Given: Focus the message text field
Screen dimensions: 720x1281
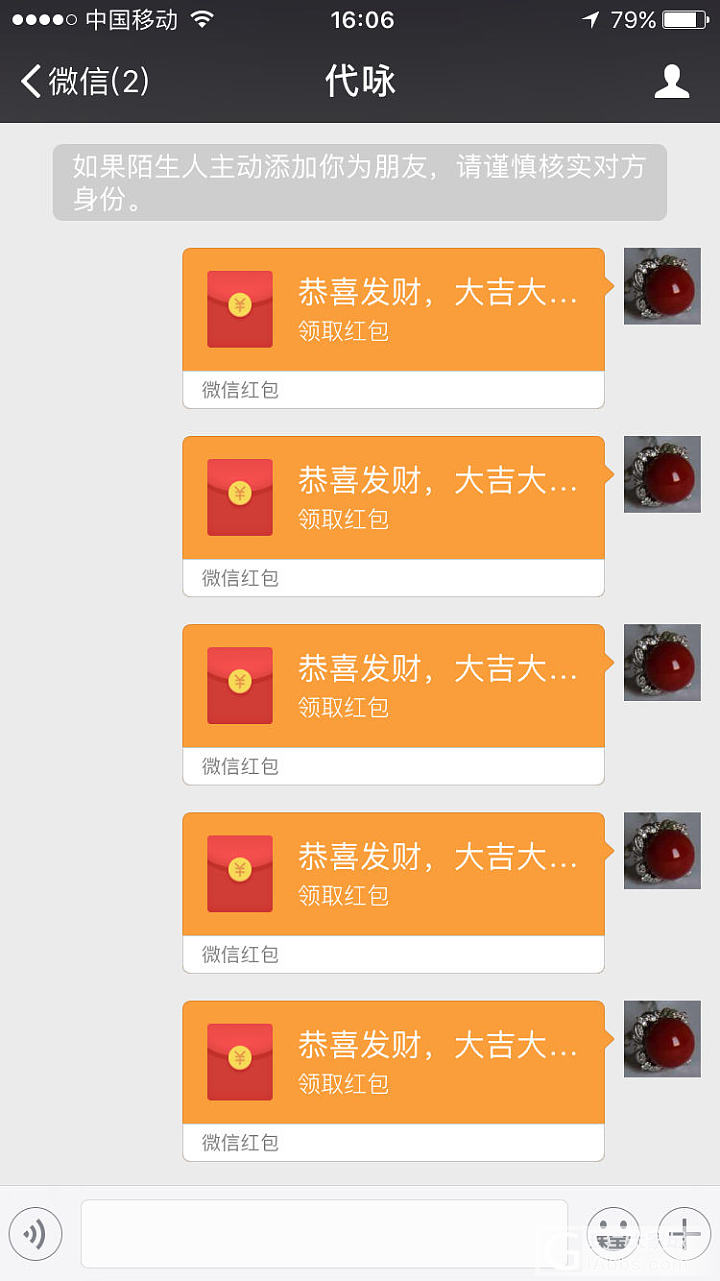Looking at the screenshot, I should (x=324, y=1234).
